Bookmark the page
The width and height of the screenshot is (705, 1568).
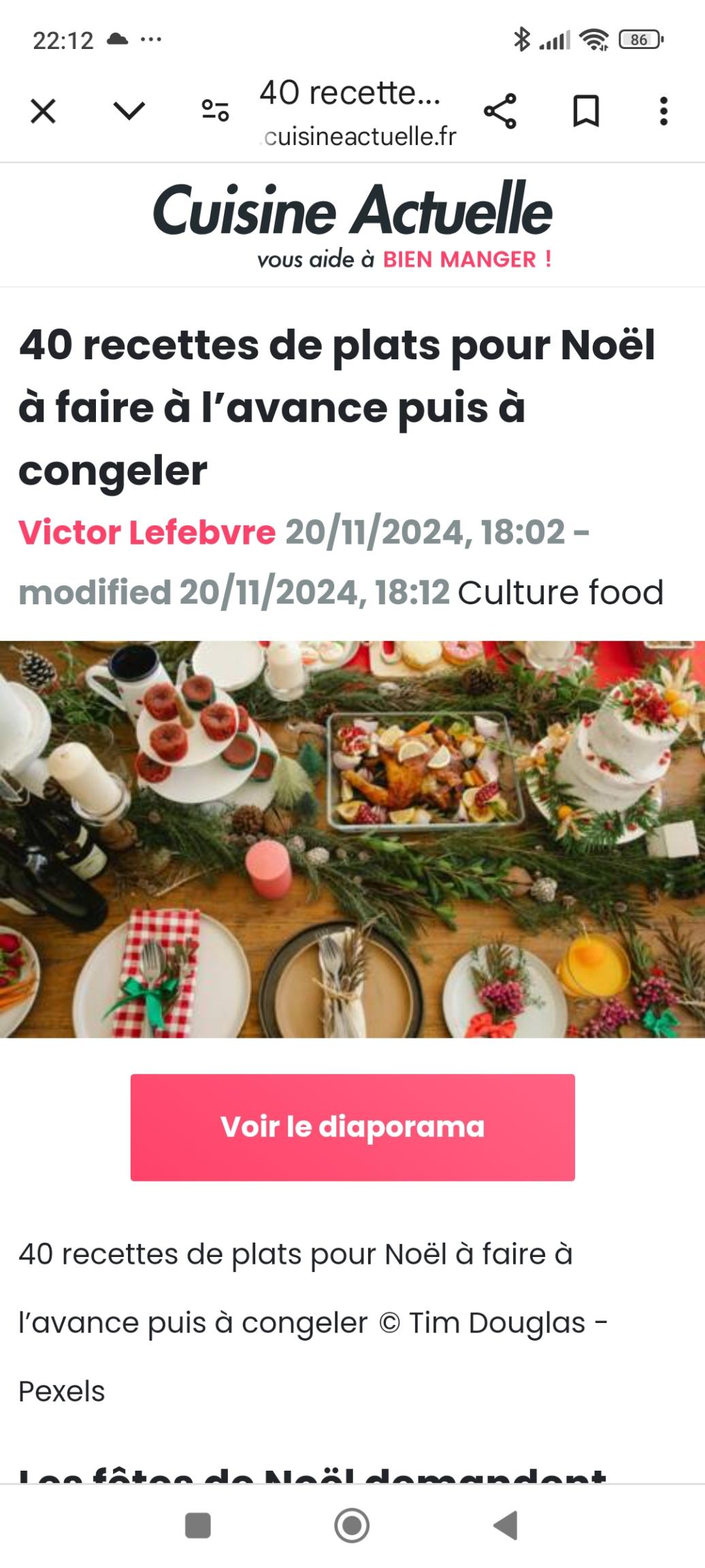(586, 111)
